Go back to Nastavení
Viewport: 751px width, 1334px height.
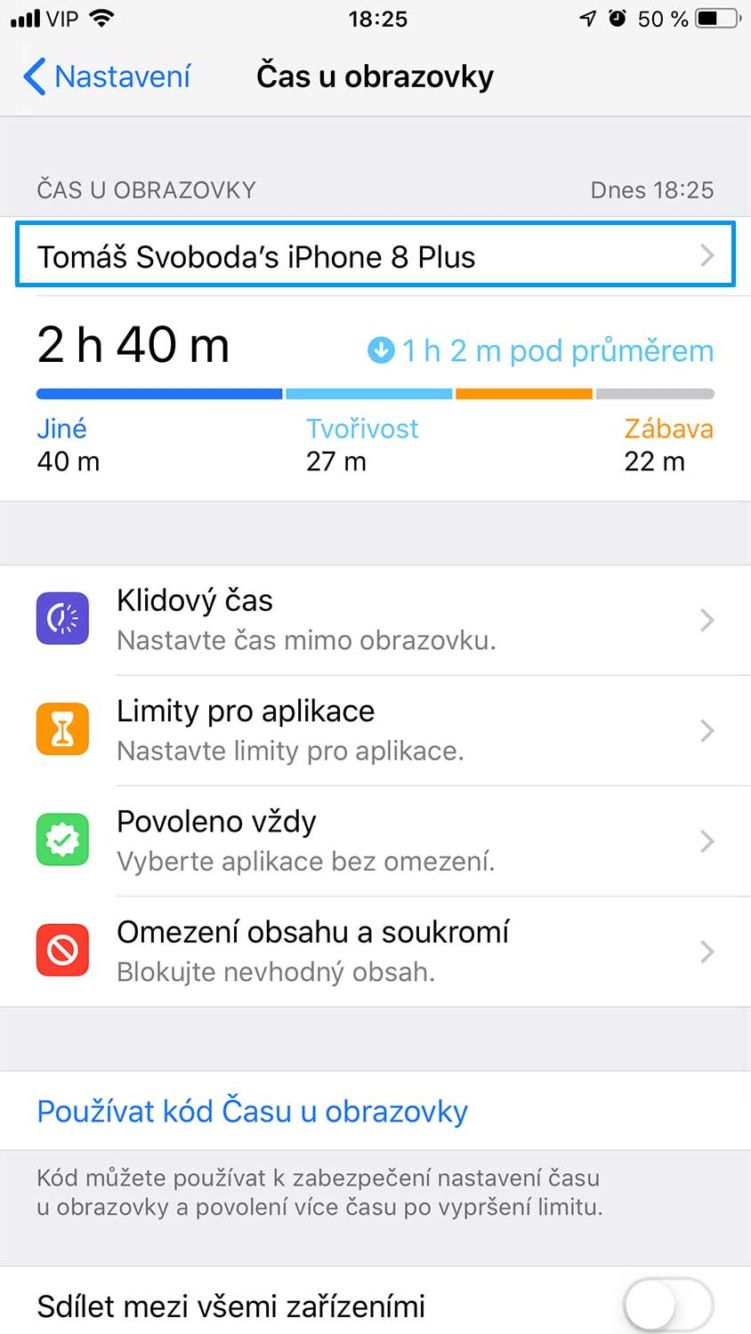click(106, 77)
